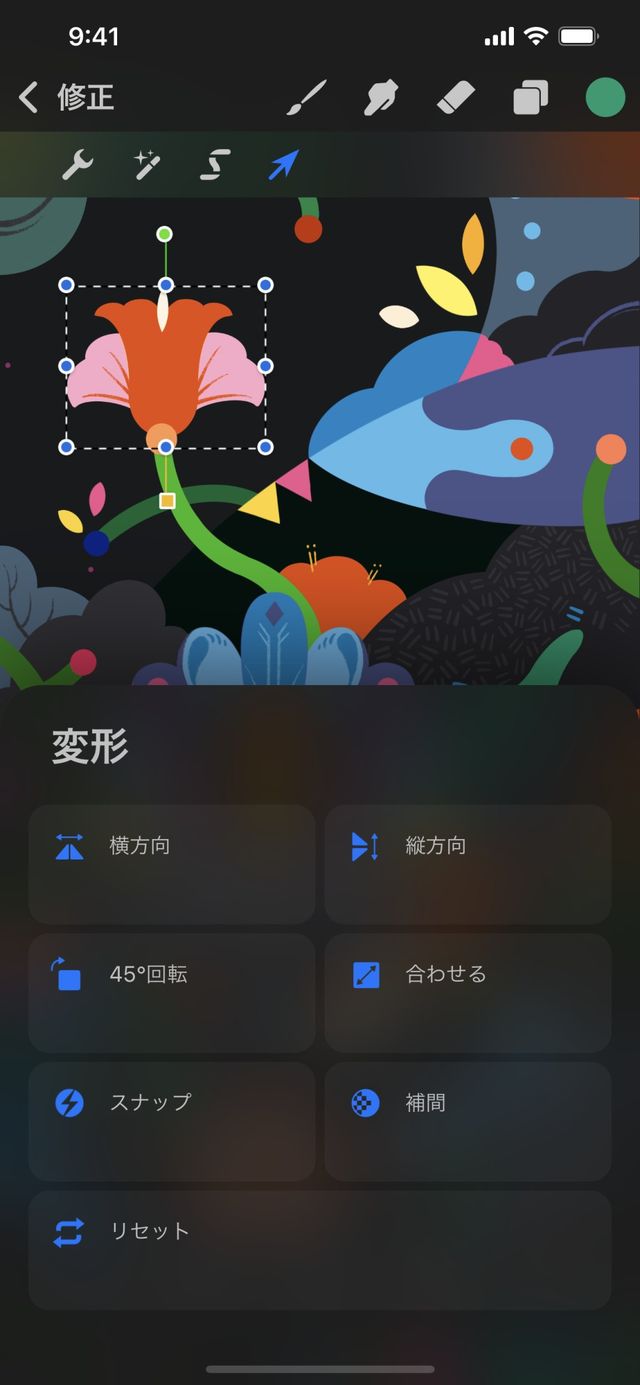Rotate selection with 45°回転
Viewport: 640px width, 1385px height.
[172, 992]
